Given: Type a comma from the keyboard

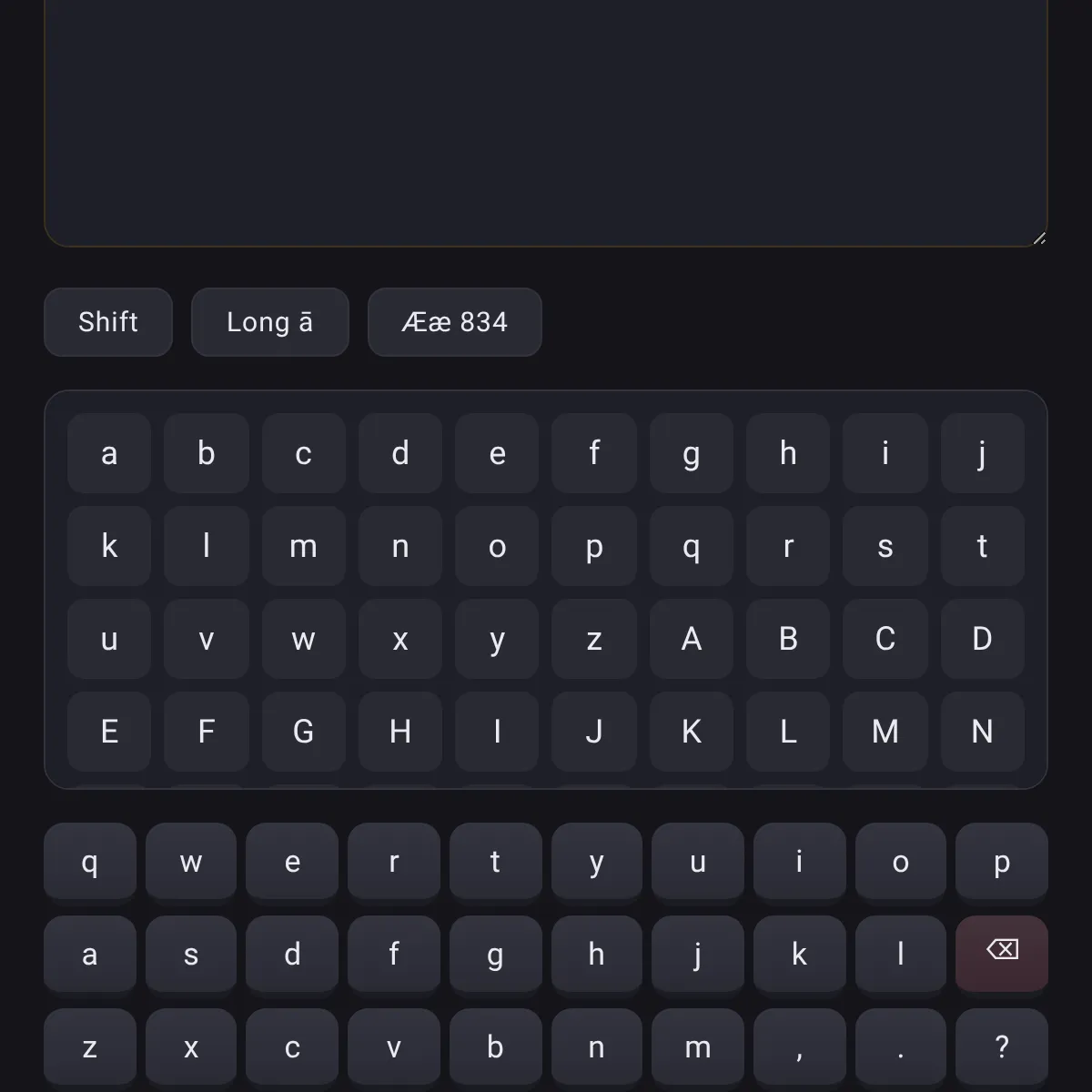Looking at the screenshot, I should click(x=799, y=1046).
